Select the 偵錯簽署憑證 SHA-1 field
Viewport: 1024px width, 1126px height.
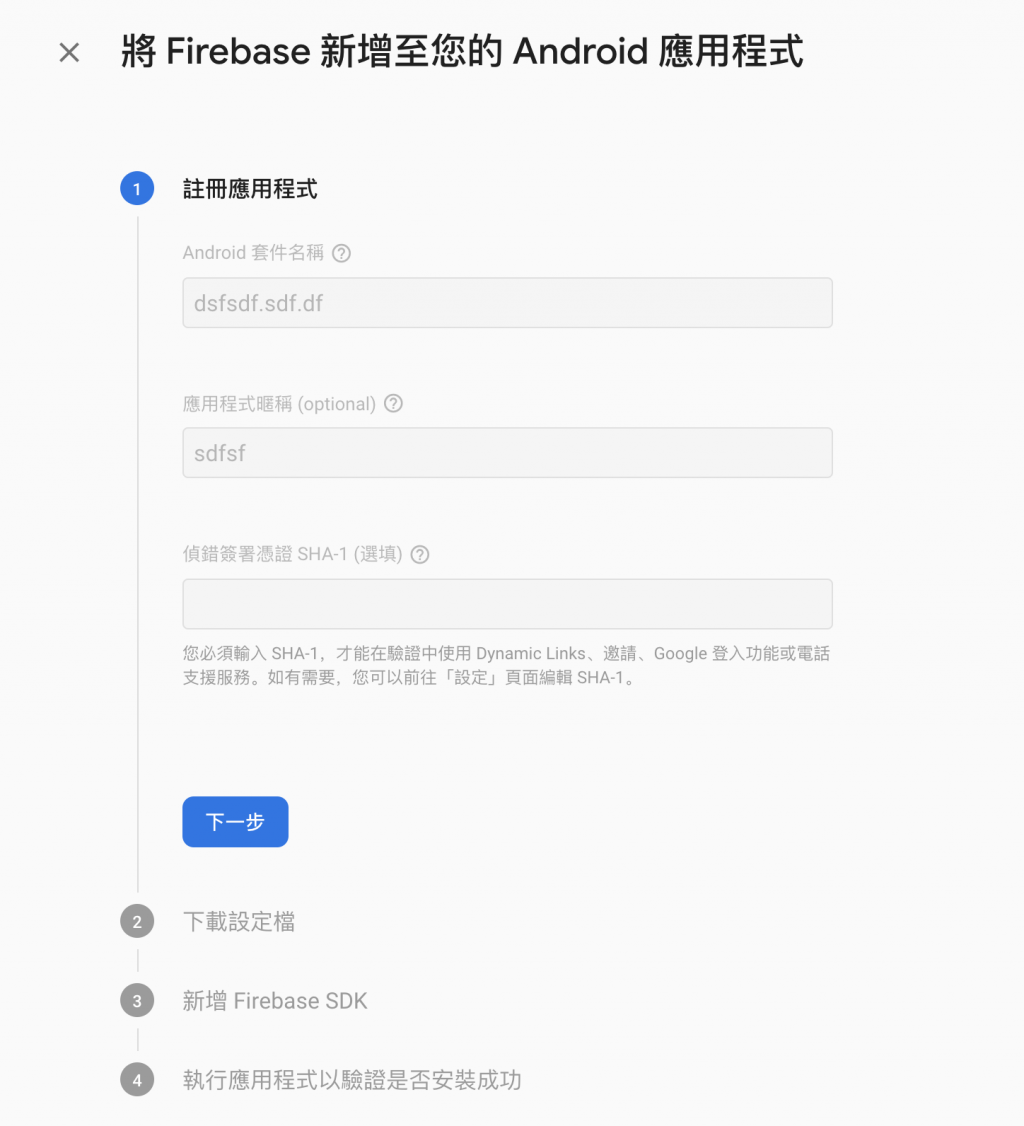click(507, 604)
